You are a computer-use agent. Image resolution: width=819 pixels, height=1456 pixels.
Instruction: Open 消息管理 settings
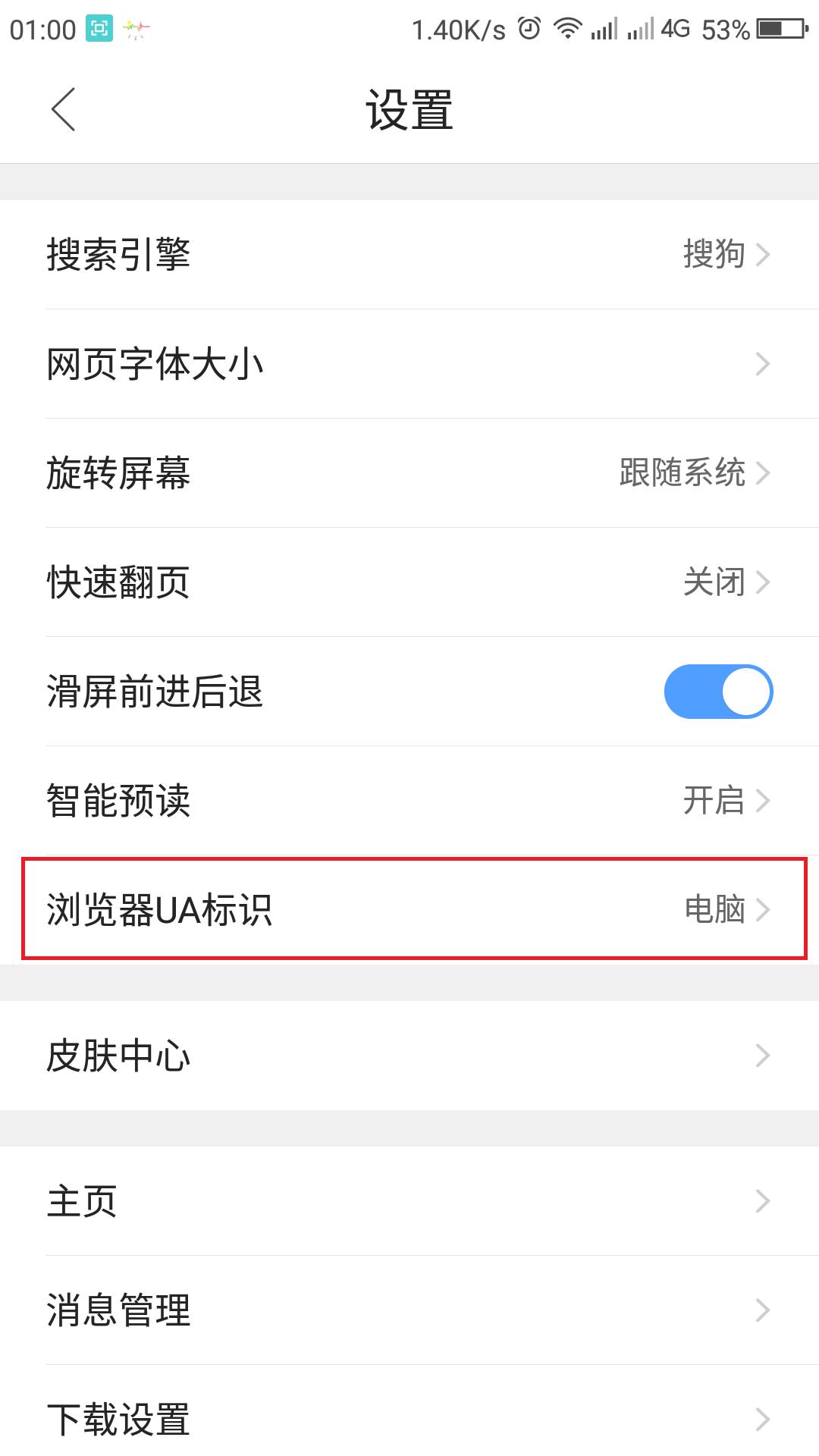409,1309
